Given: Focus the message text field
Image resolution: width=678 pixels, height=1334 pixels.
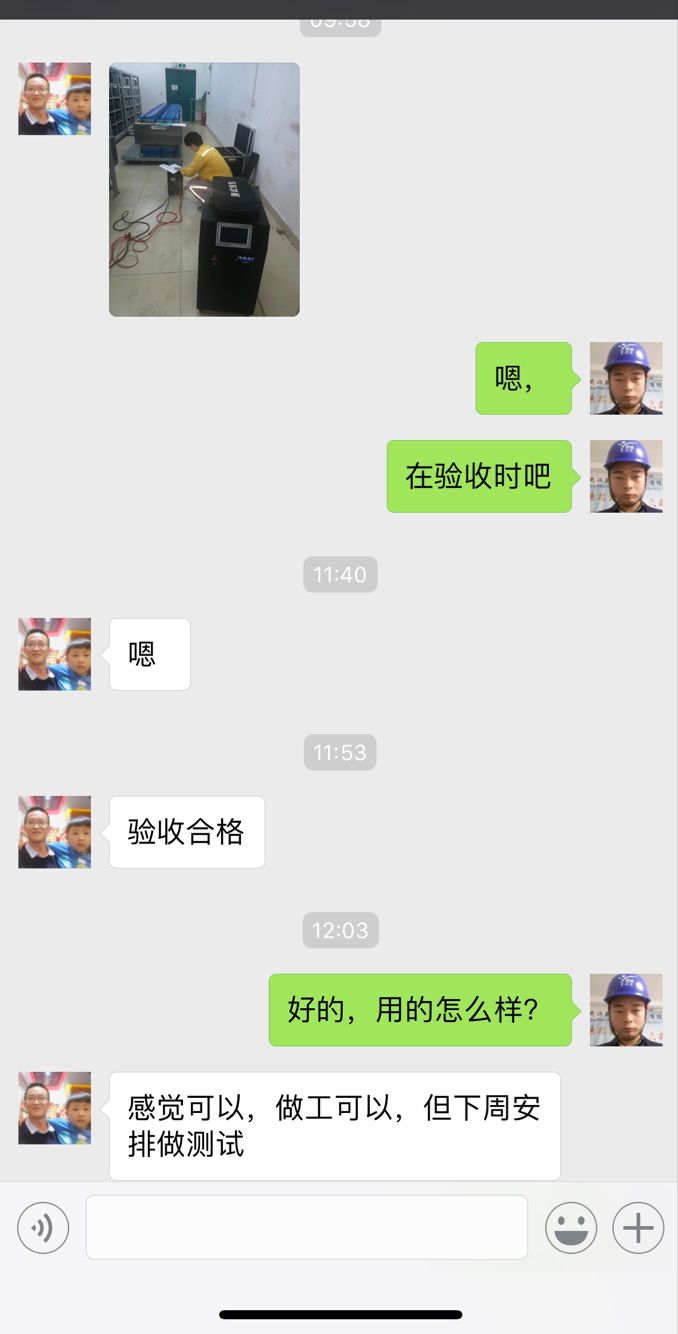Looking at the screenshot, I should (306, 1227).
